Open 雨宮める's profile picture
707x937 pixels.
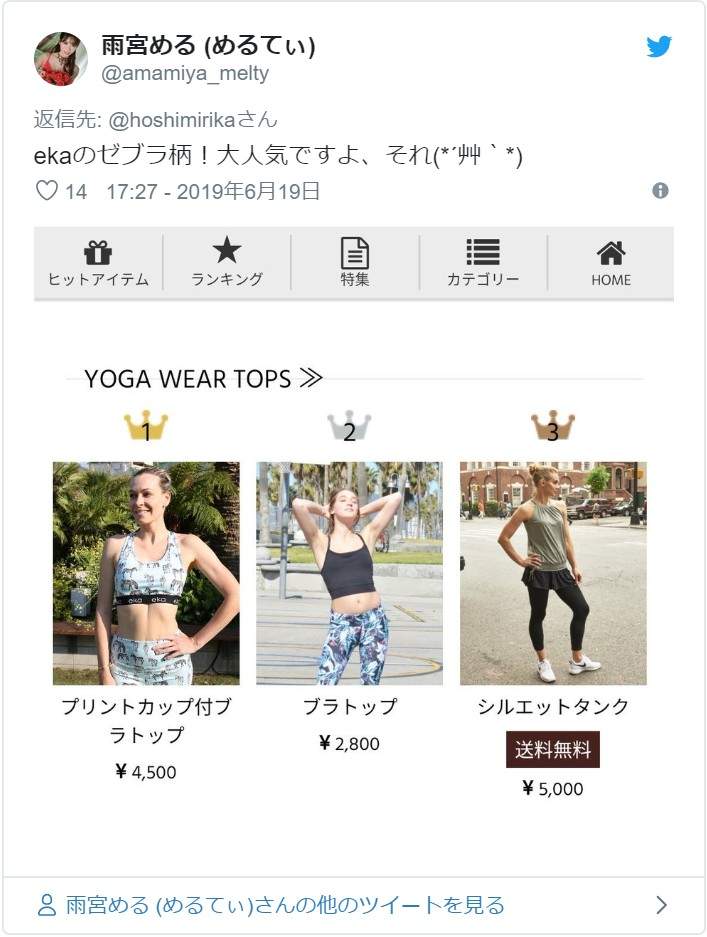click(x=61, y=59)
